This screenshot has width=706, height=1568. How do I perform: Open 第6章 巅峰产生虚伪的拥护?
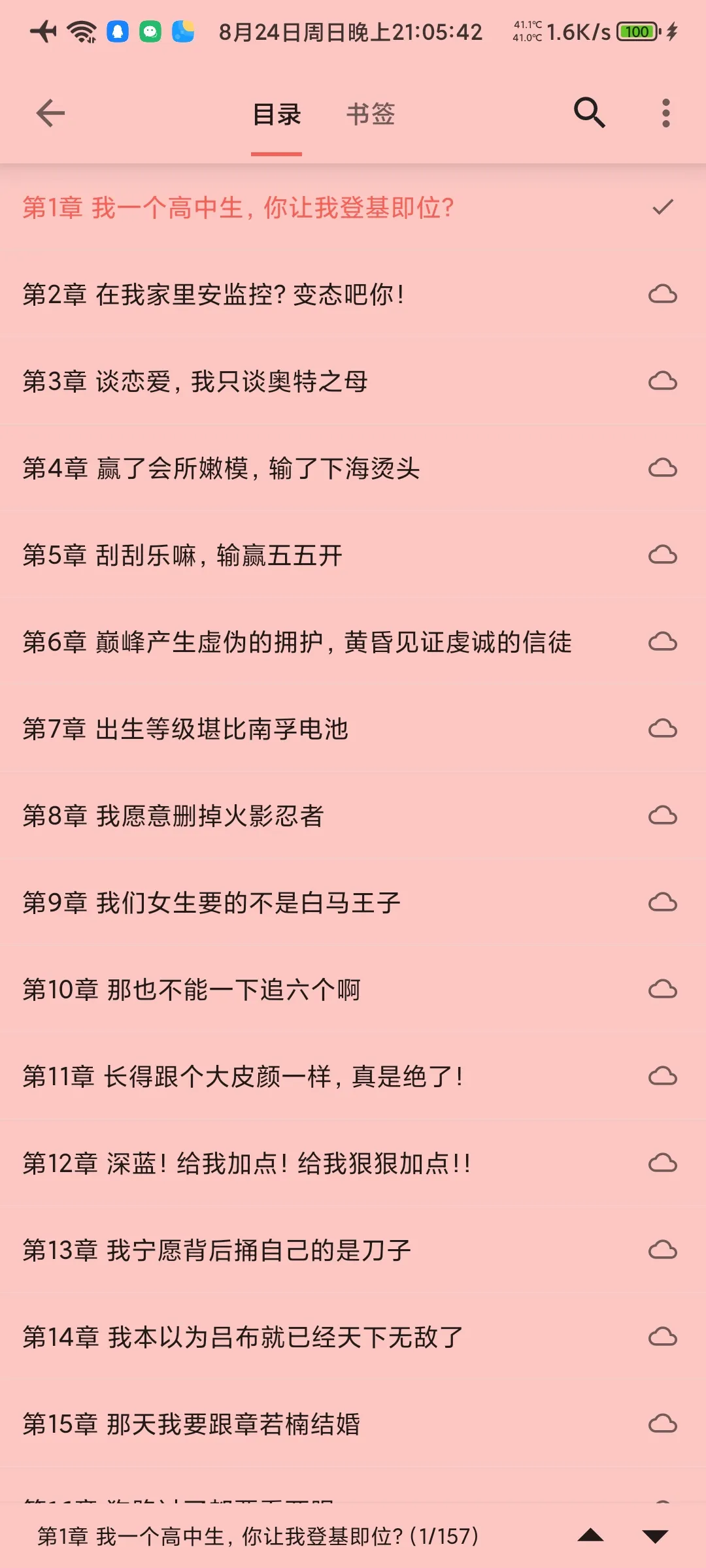point(297,642)
